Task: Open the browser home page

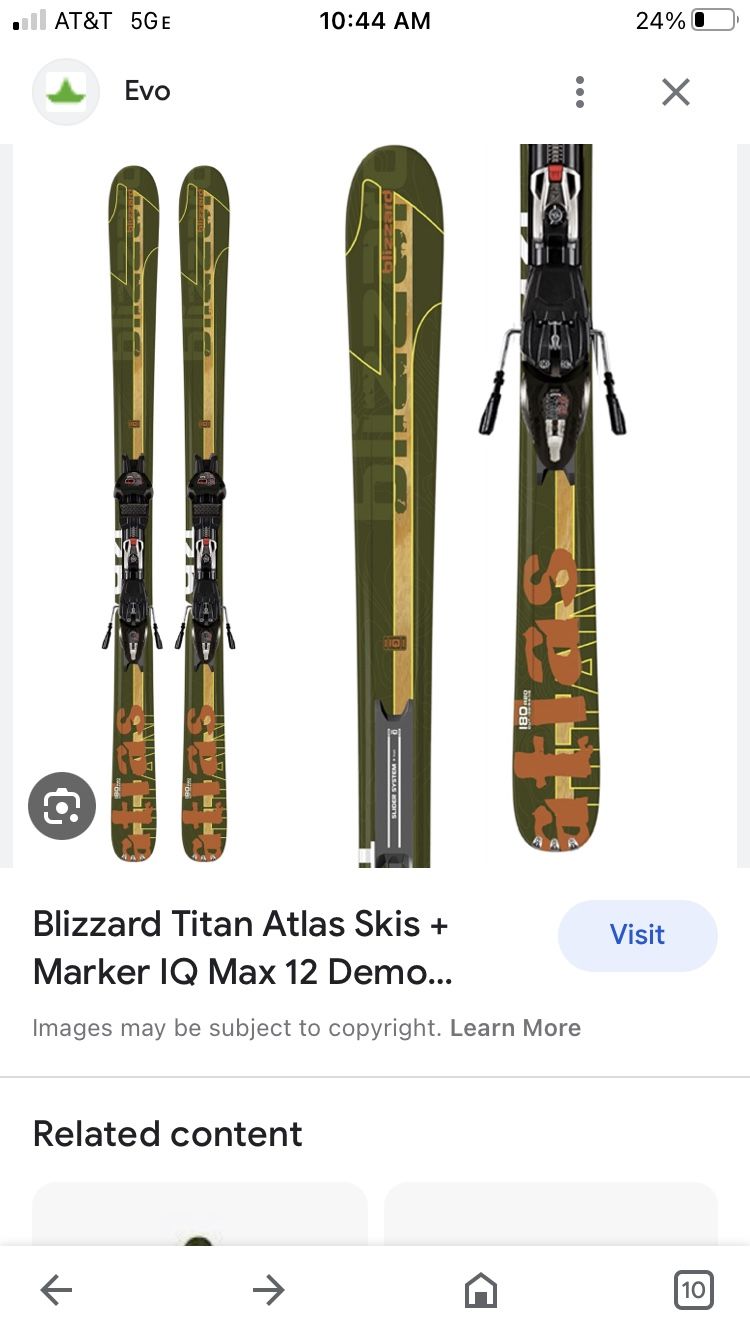Action: (481, 1290)
